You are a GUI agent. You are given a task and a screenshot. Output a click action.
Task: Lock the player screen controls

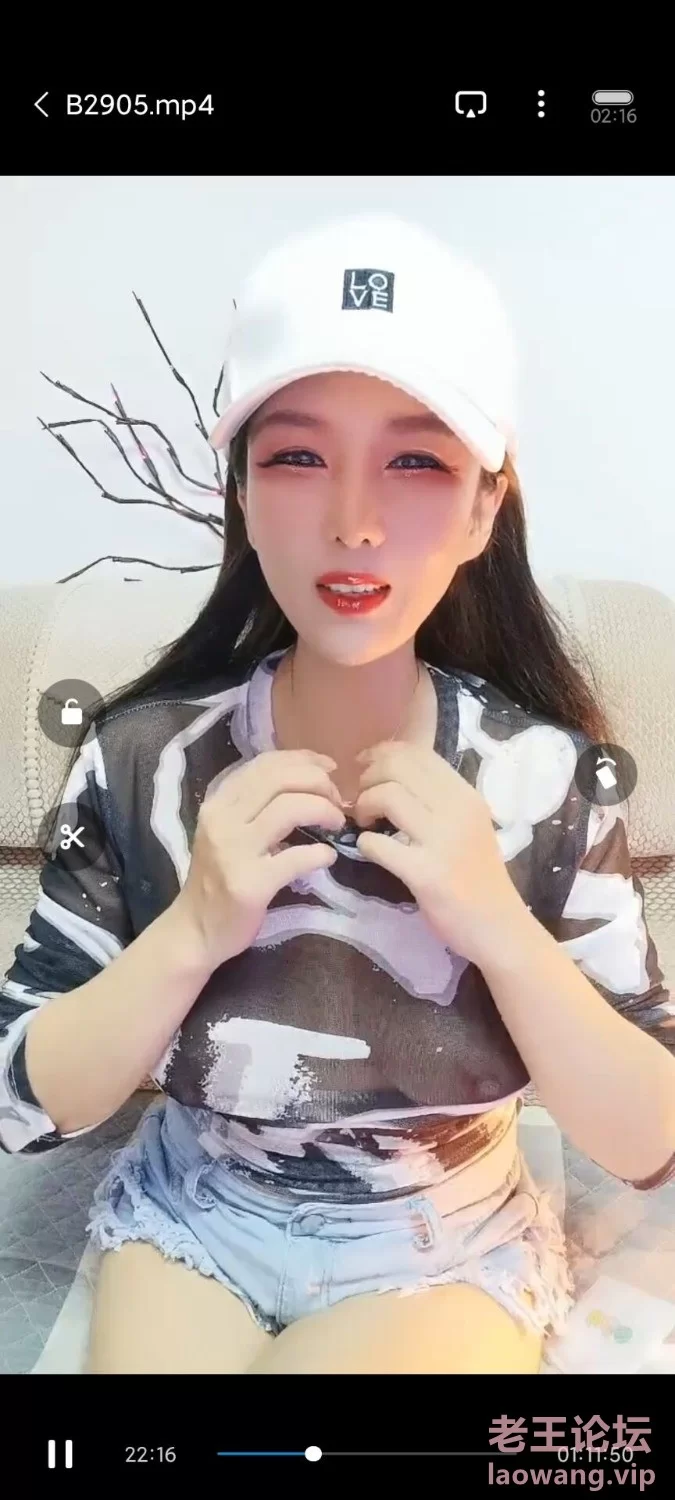tap(71, 712)
